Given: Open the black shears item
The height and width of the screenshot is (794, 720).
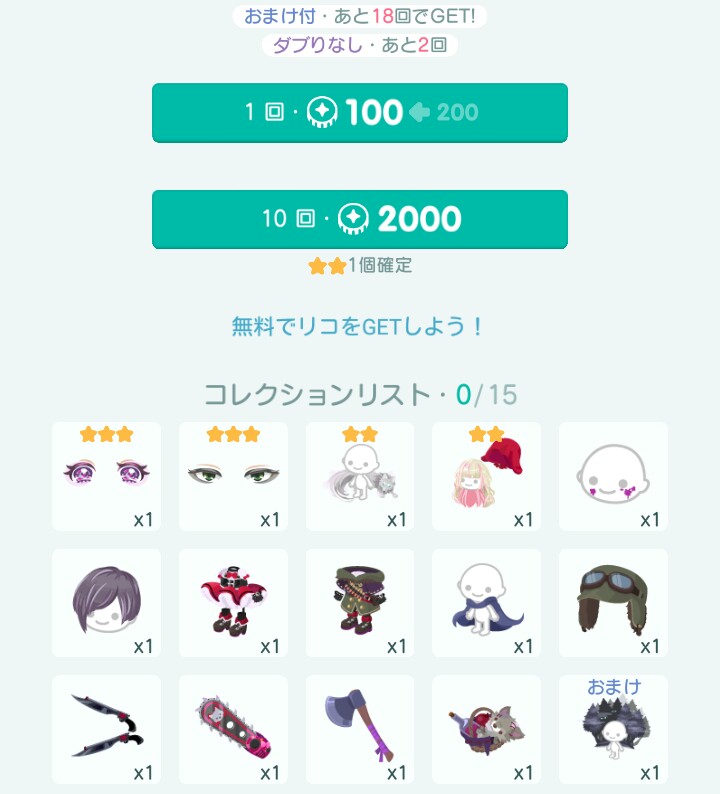Looking at the screenshot, I should 106,729.
